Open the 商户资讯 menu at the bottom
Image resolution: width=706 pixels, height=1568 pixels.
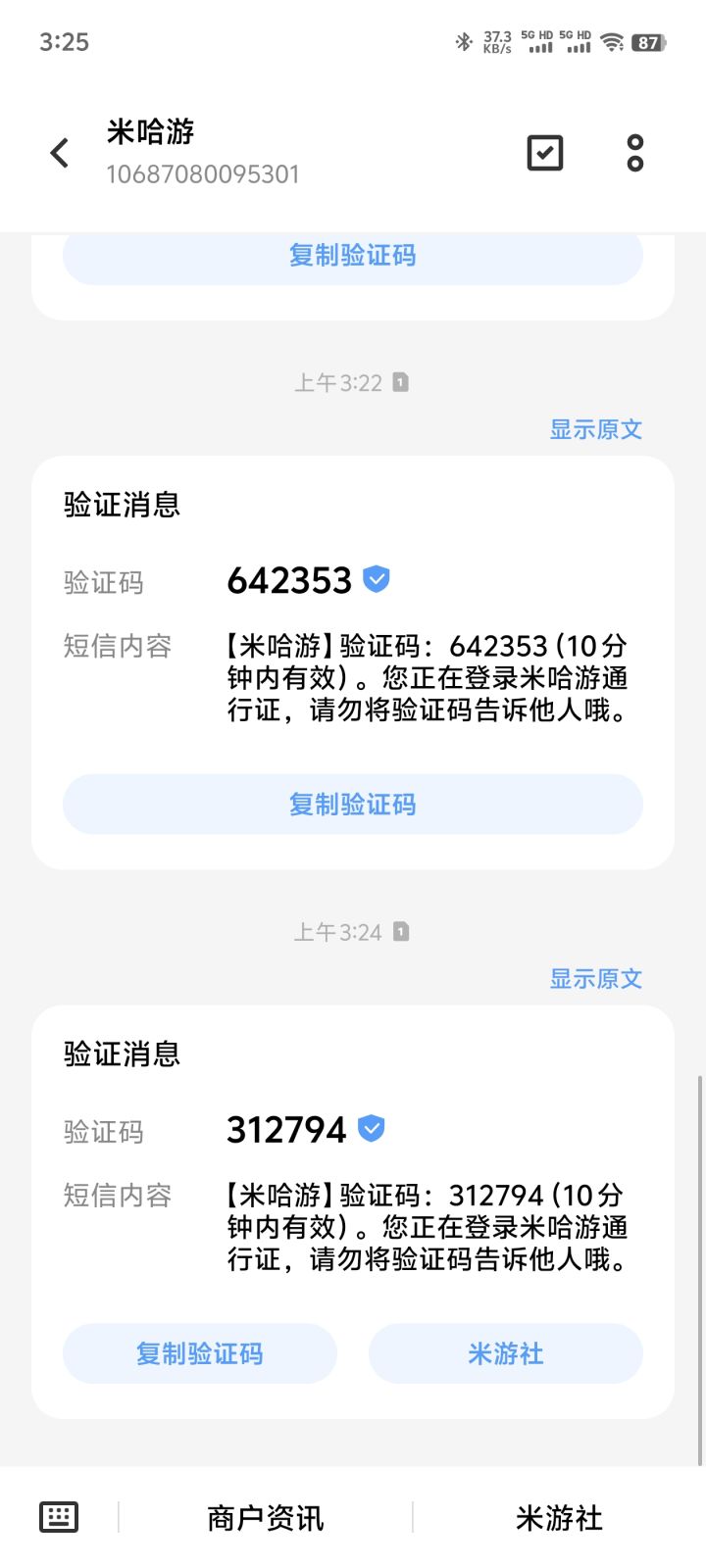(x=265, y=1518)
